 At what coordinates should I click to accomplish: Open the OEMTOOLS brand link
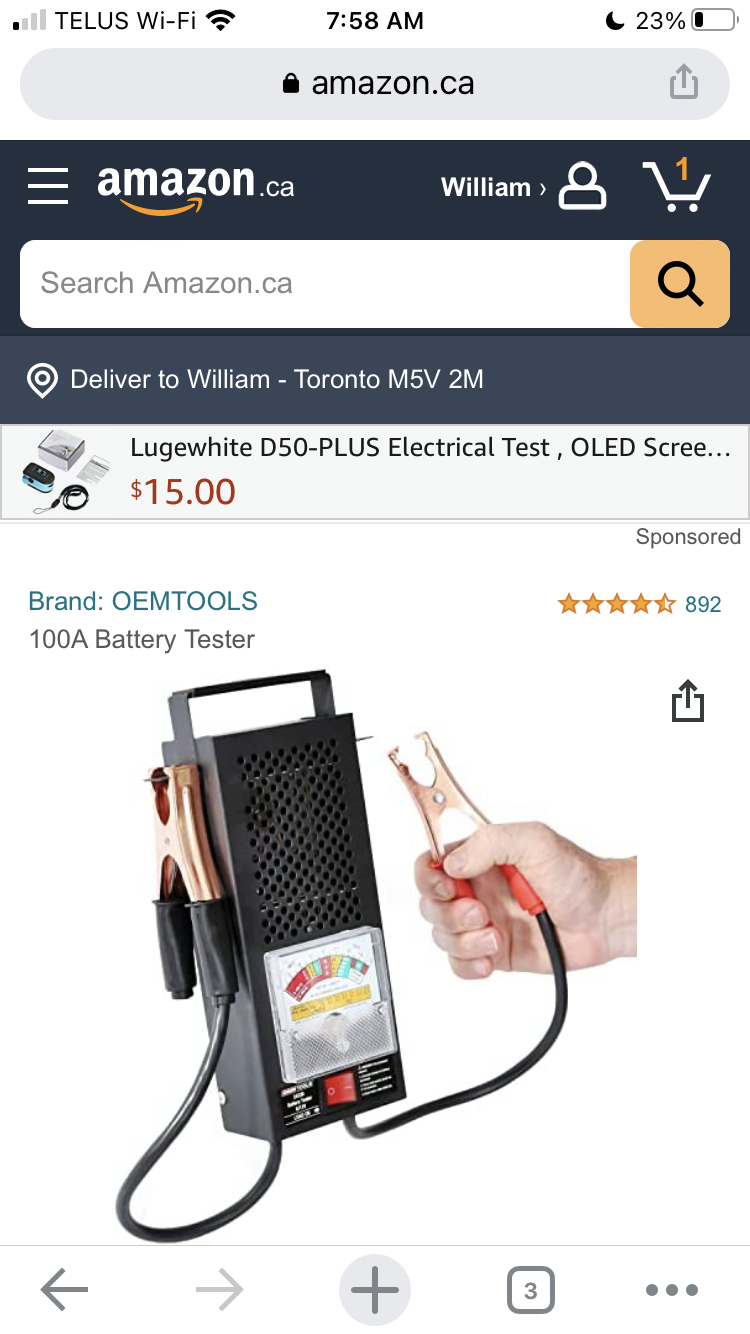(x=143, y=601)
